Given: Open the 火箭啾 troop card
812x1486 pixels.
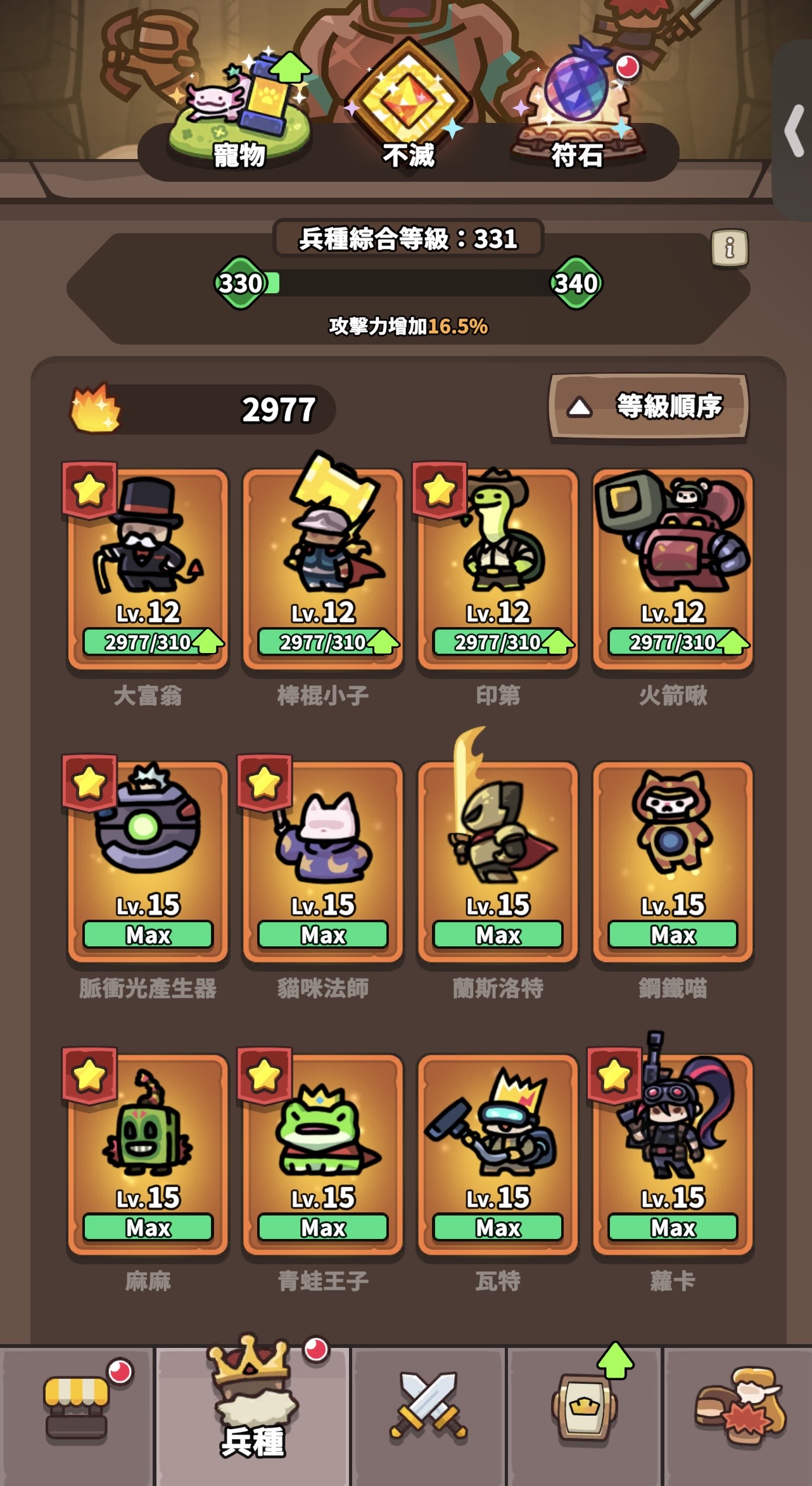Looking at the screenshot, I should pyautogui.click(x=673, y=567).
